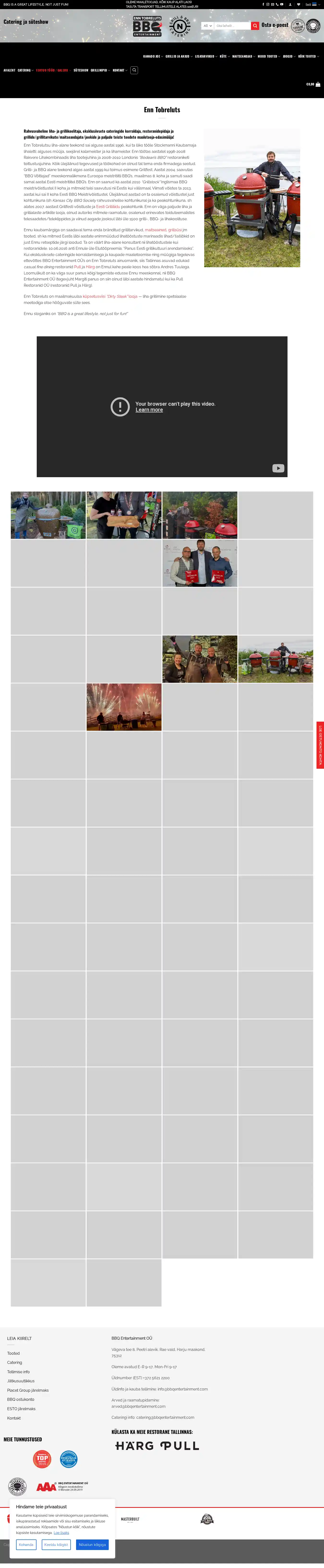Open the red side tab on the right edge
The width and height of the screenshot is (324, 1568).
pyautogui.click(x=320, y=736)
